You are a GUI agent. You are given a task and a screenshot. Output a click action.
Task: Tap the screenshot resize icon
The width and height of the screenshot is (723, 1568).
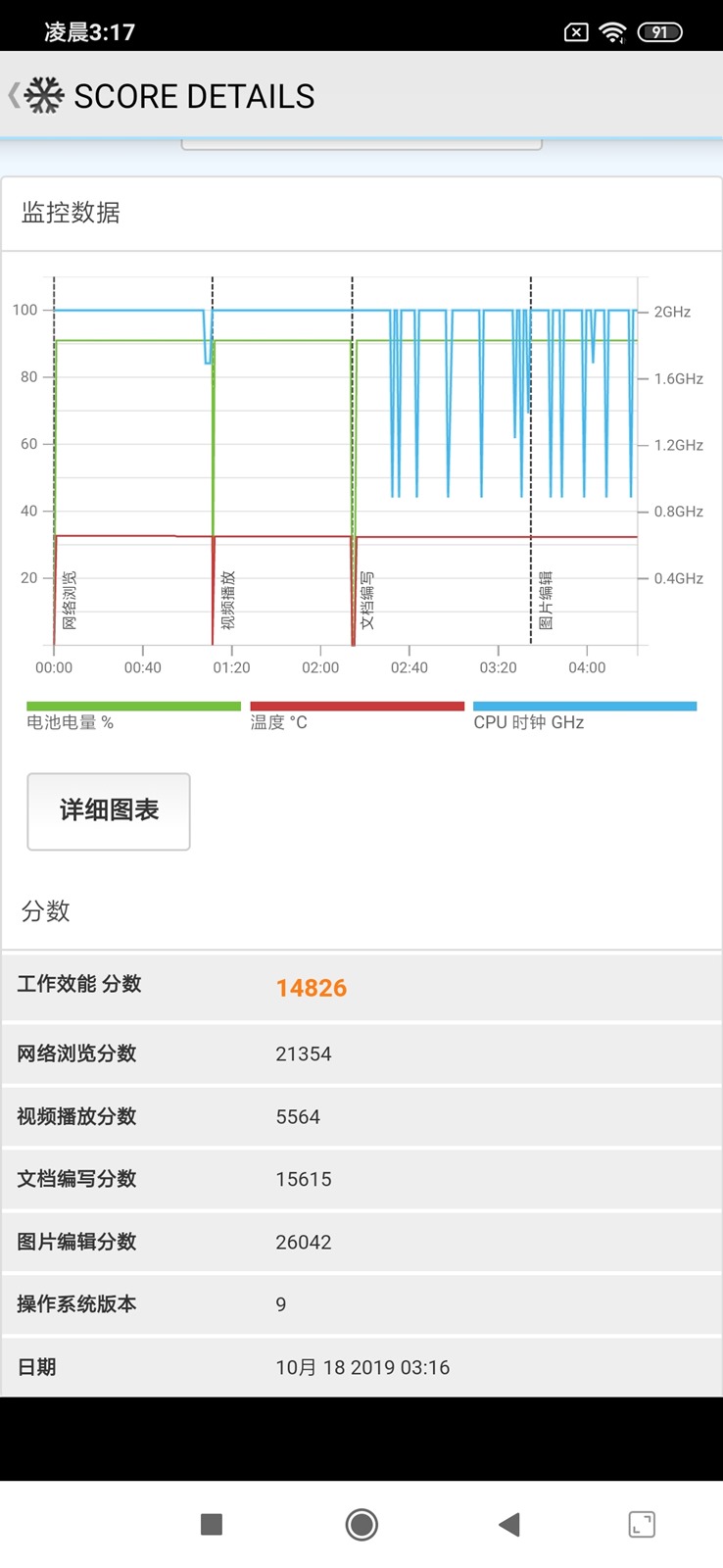641,1524
